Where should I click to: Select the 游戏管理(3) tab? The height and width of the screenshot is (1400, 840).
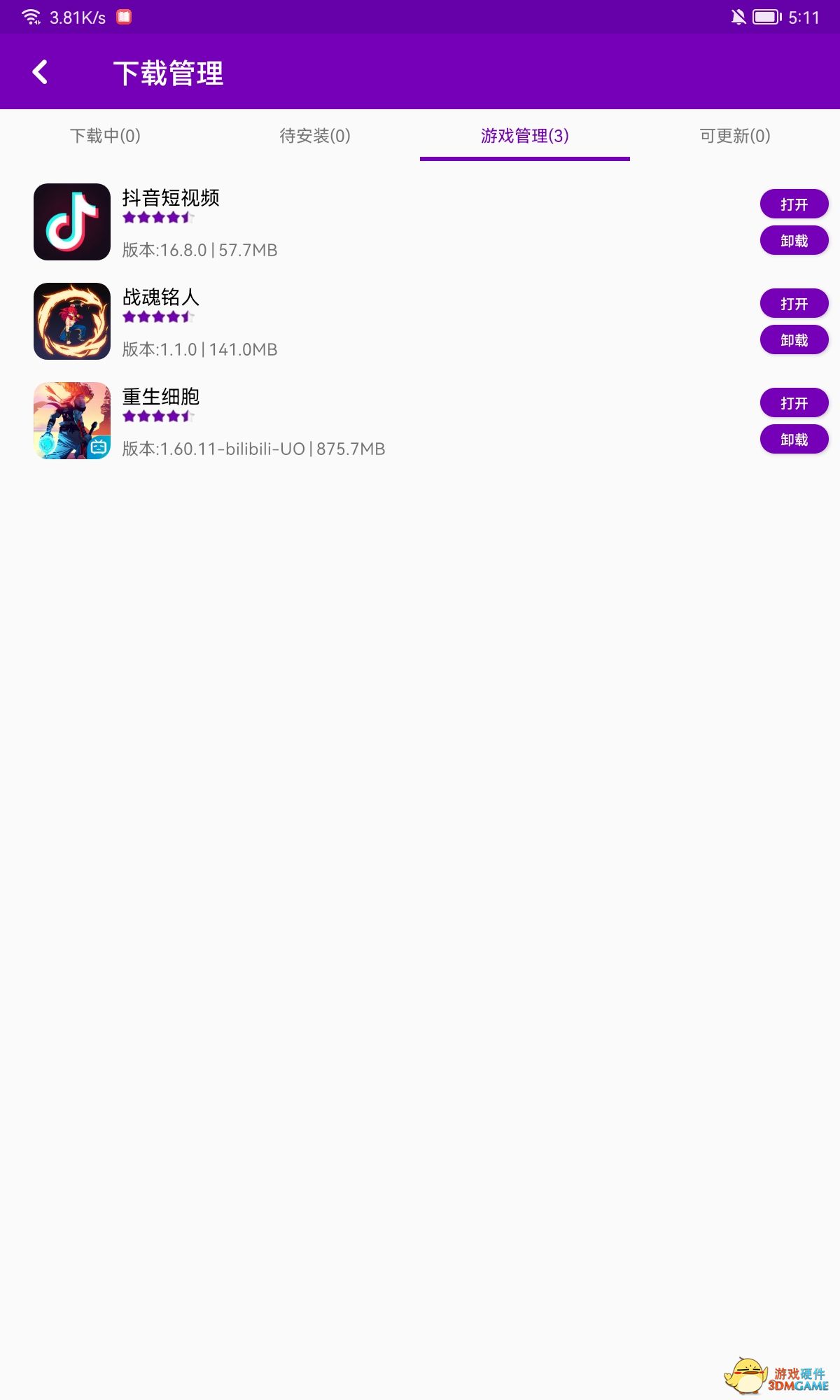pos(525,135)
